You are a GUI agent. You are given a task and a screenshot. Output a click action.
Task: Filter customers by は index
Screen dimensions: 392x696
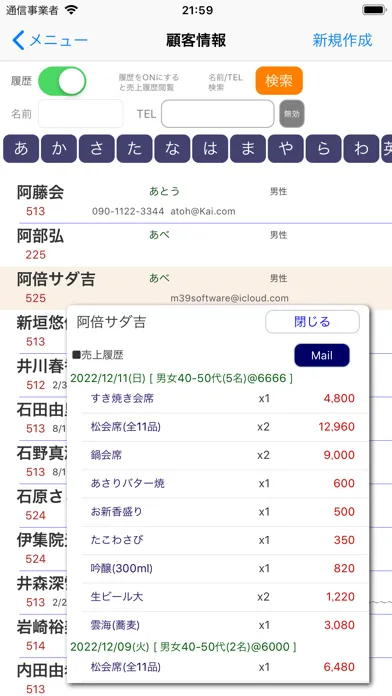click(210, 149)
